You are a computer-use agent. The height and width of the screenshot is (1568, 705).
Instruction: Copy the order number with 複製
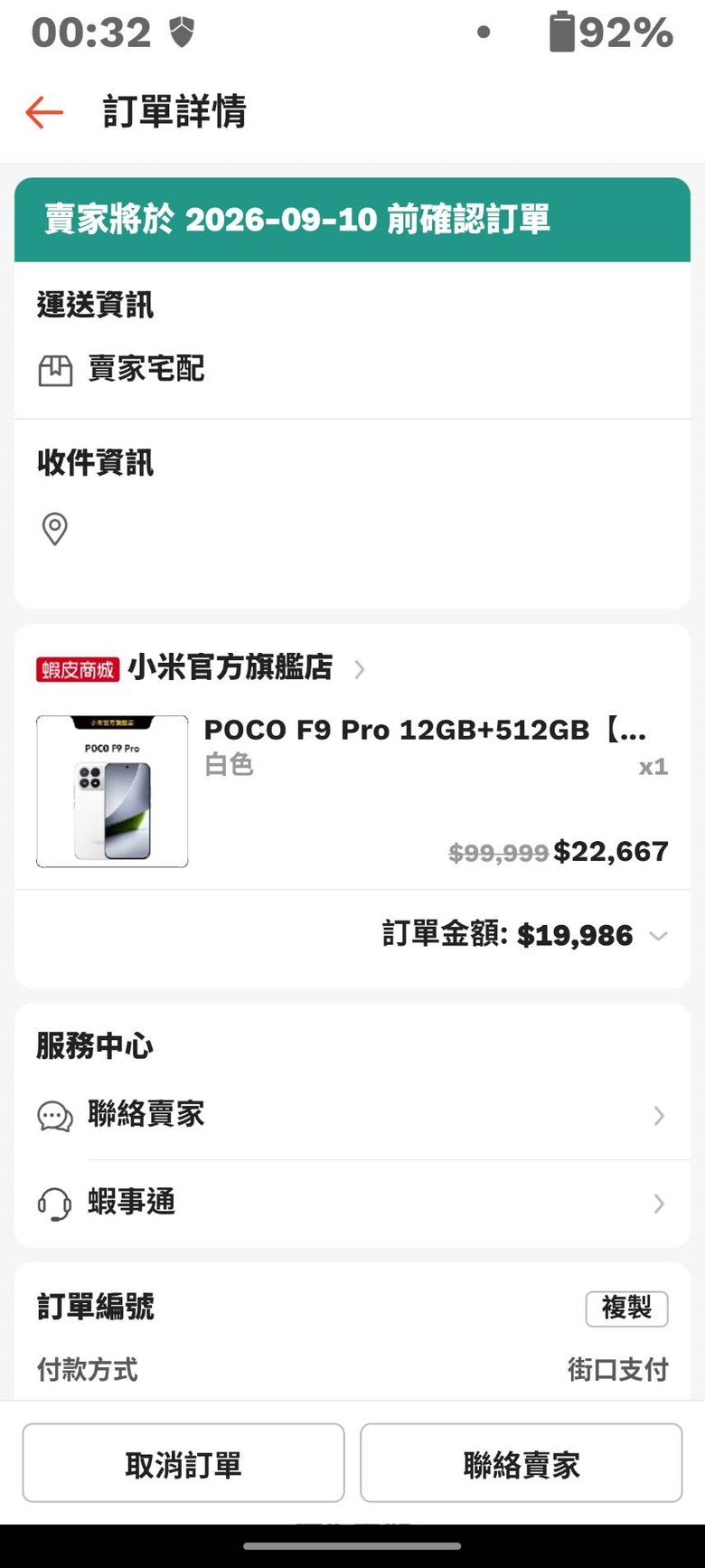[x=626, y=1308]
